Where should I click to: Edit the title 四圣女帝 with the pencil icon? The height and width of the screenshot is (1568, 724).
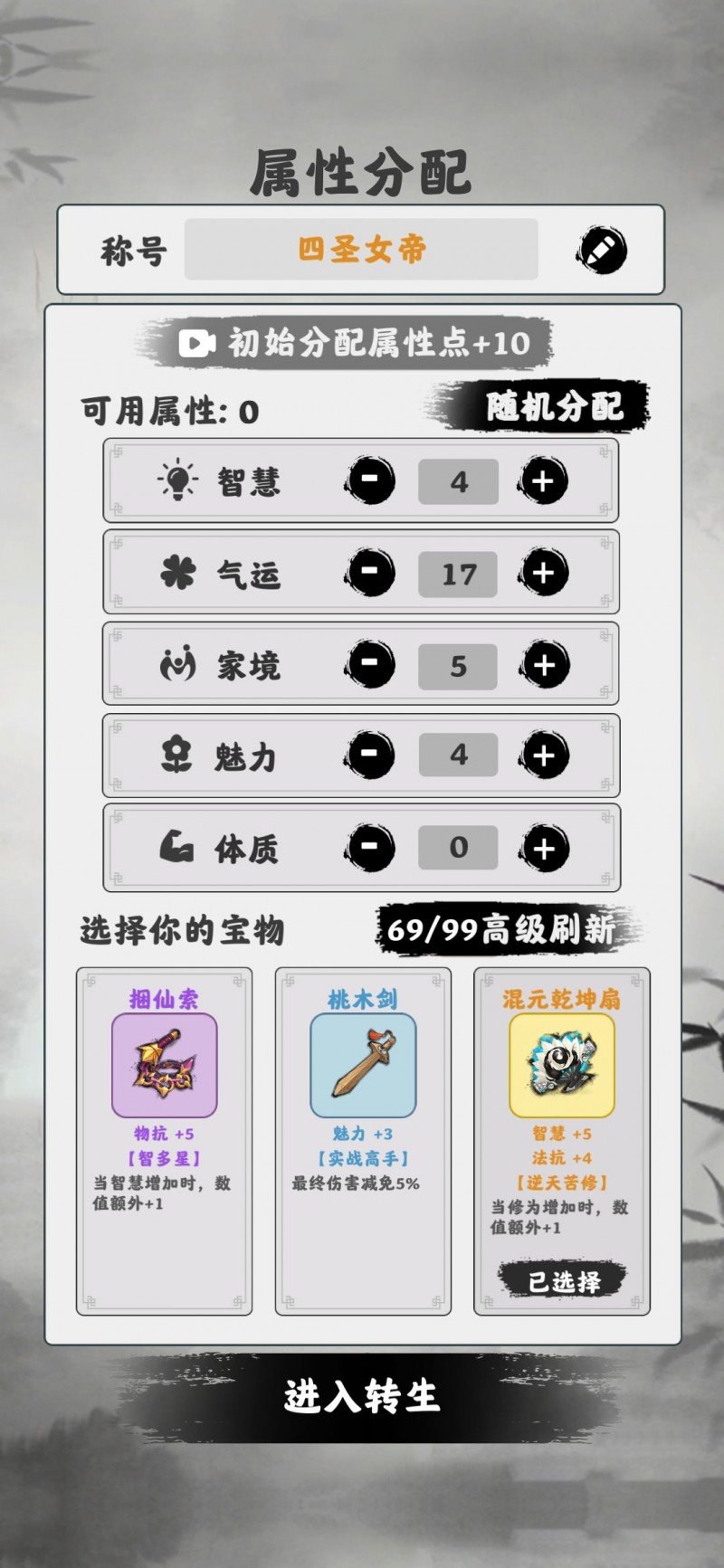(602, 250)
